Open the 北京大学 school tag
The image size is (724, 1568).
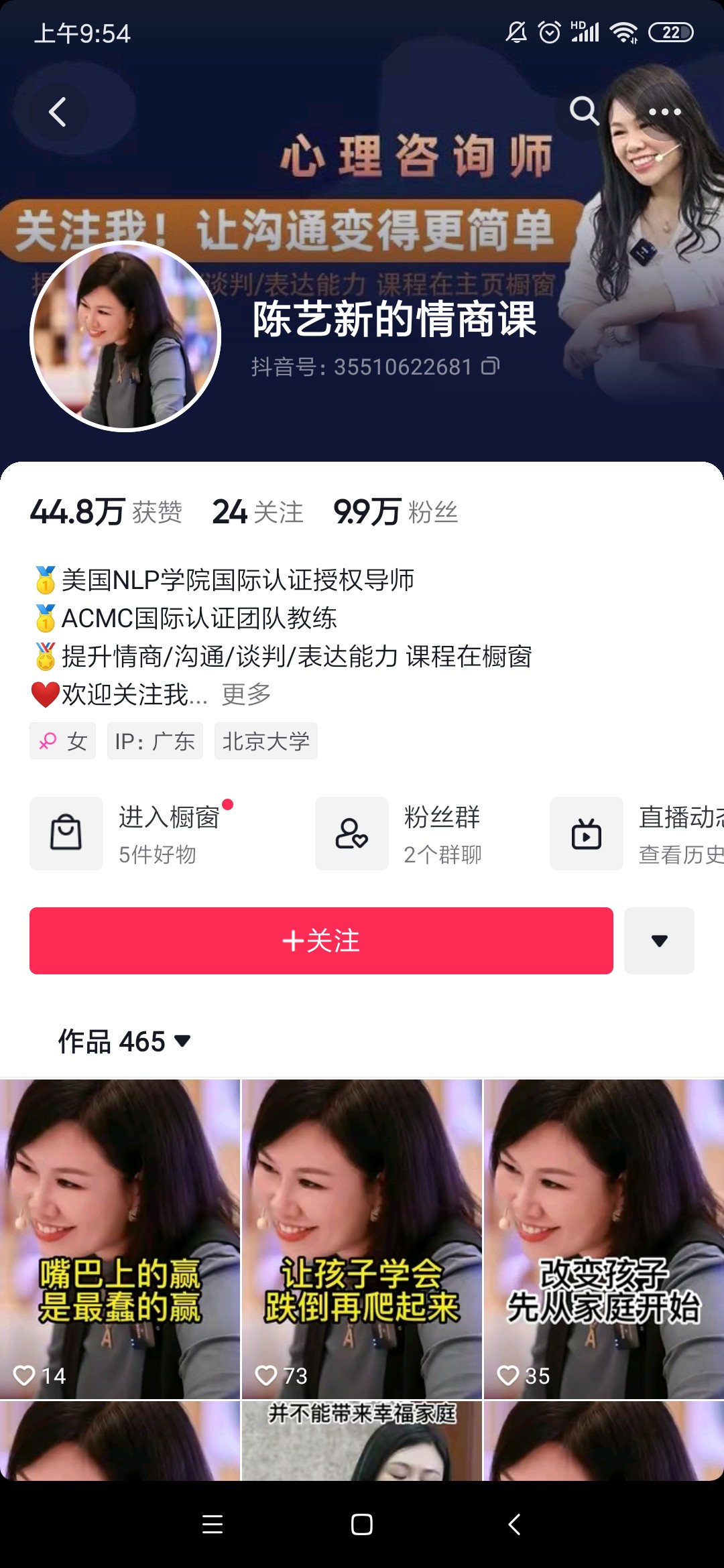click(266, 741)
